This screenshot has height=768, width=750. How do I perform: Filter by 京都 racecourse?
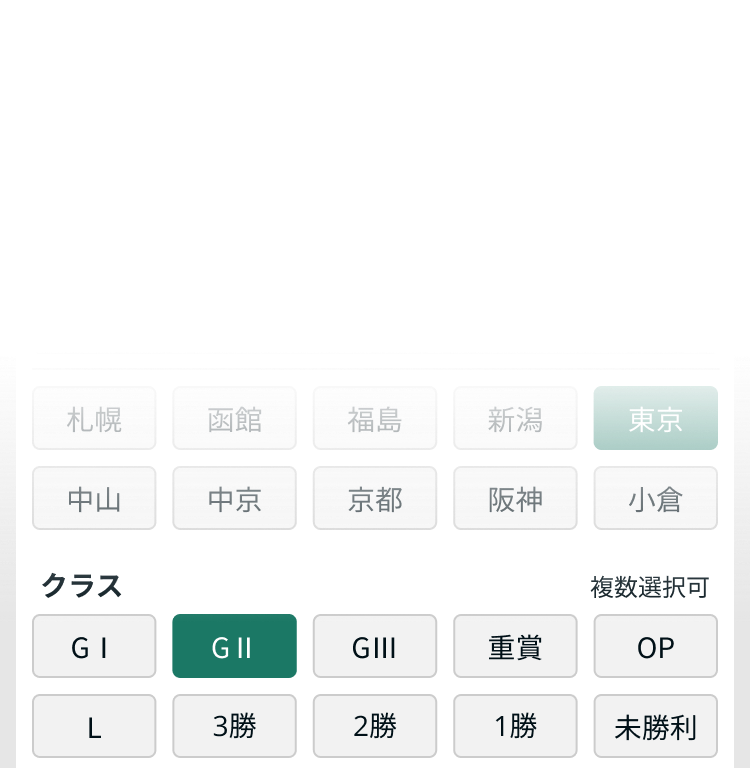[x=375, y=498]
